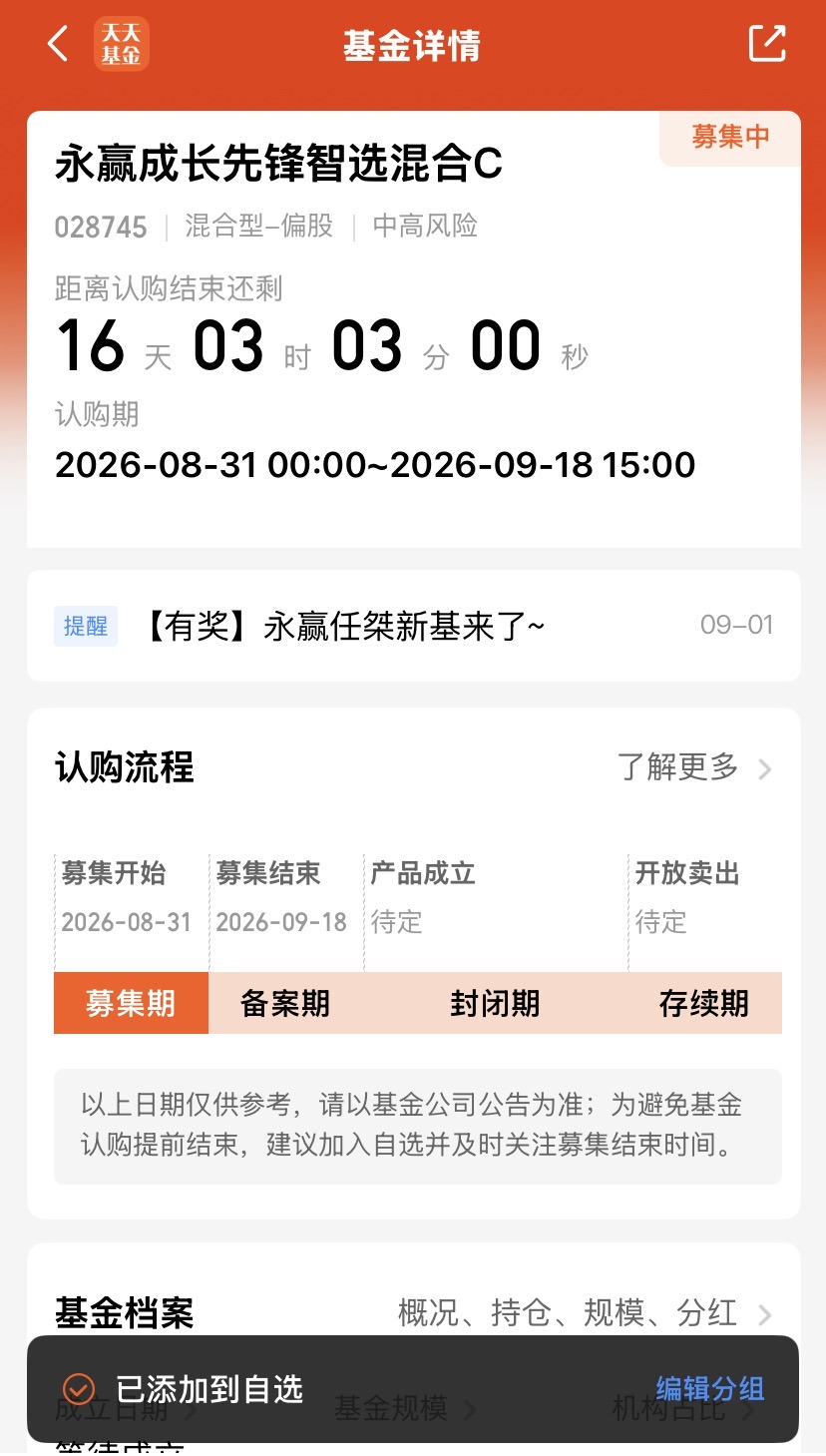Screen dimensions: 826x1456
Task: Open the 永赢任桀新基来了 reminder notice
Action: pos(413,626)
